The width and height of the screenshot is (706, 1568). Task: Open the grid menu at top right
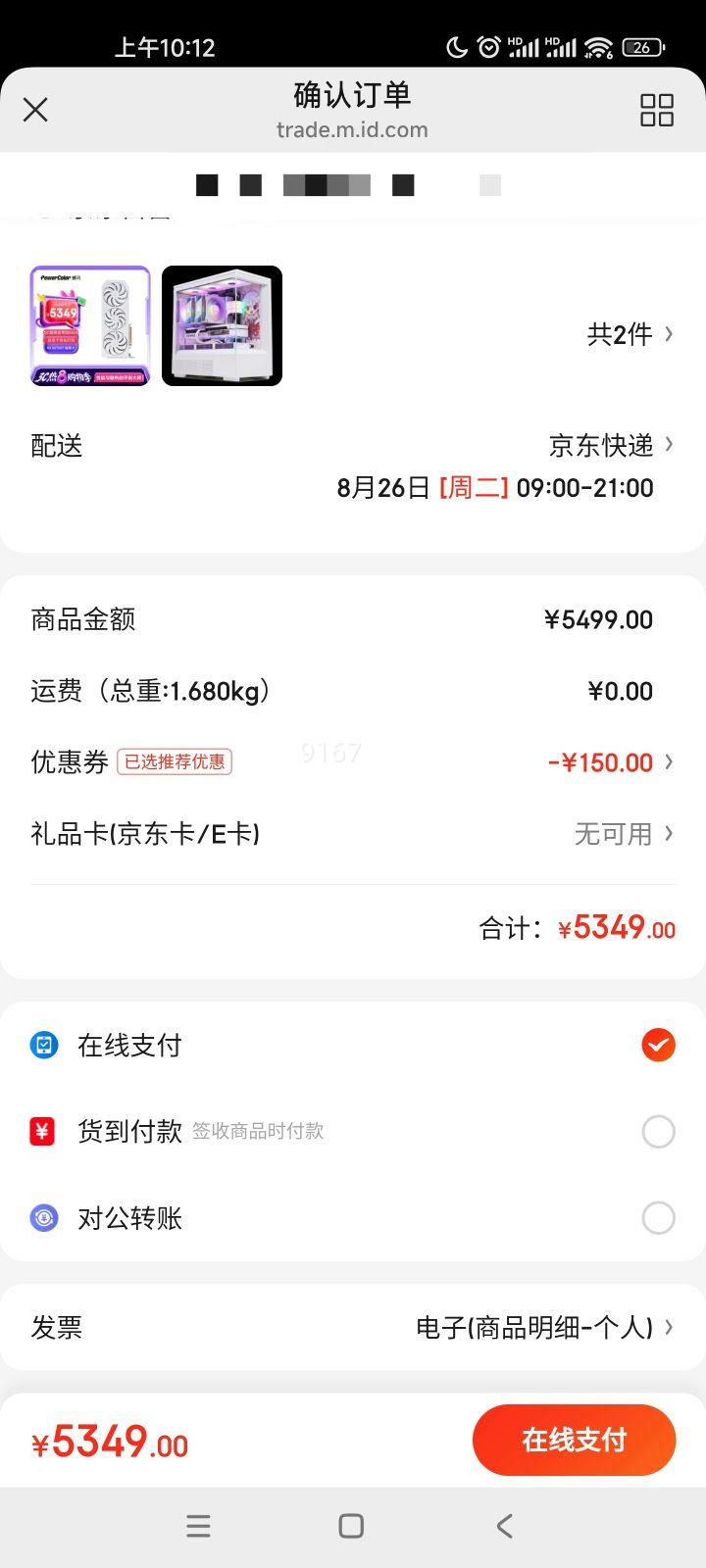(656, 111)
